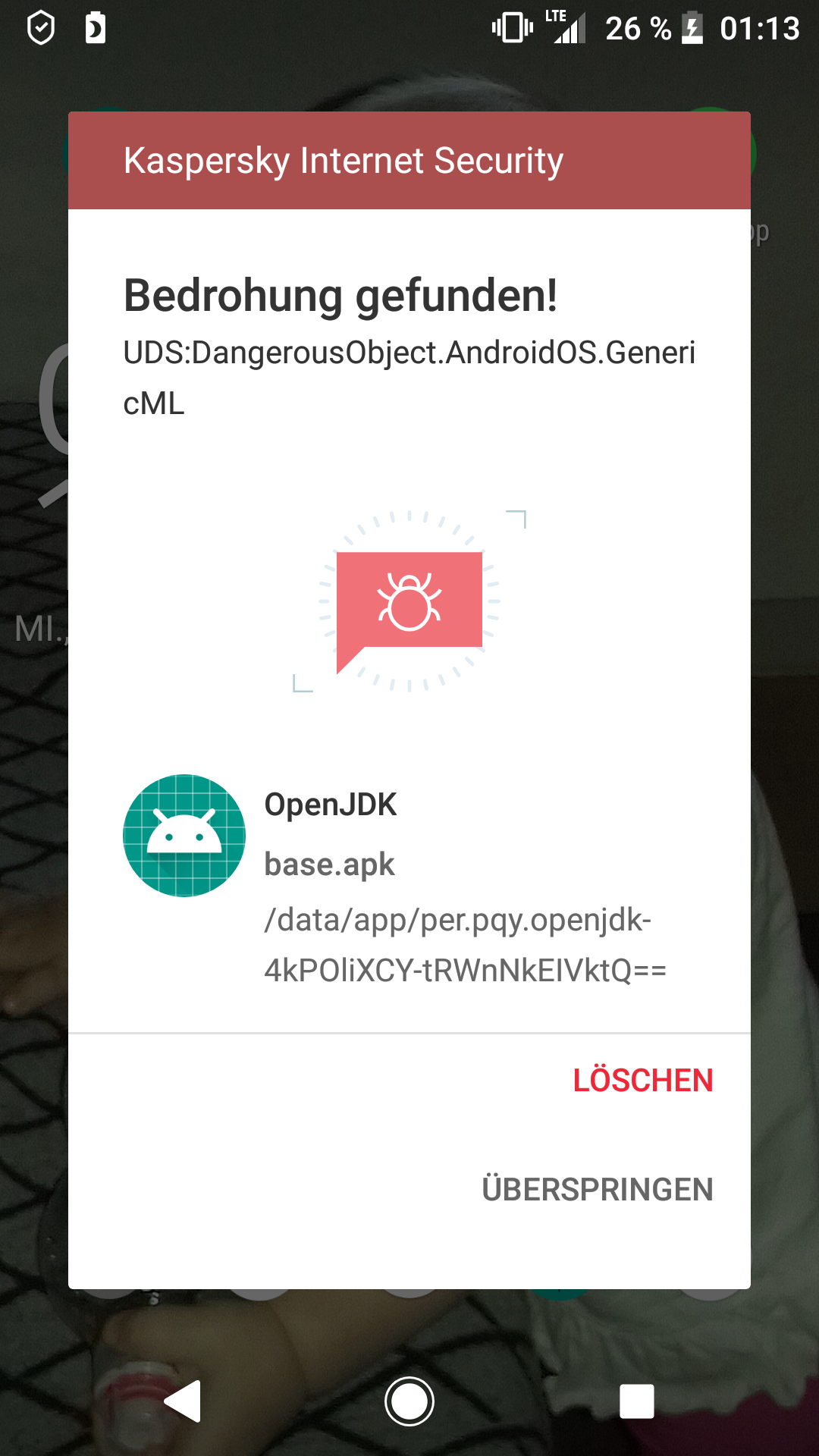Open the recent apps overview
This screenshot has width=819, height=1456.
636,1401
